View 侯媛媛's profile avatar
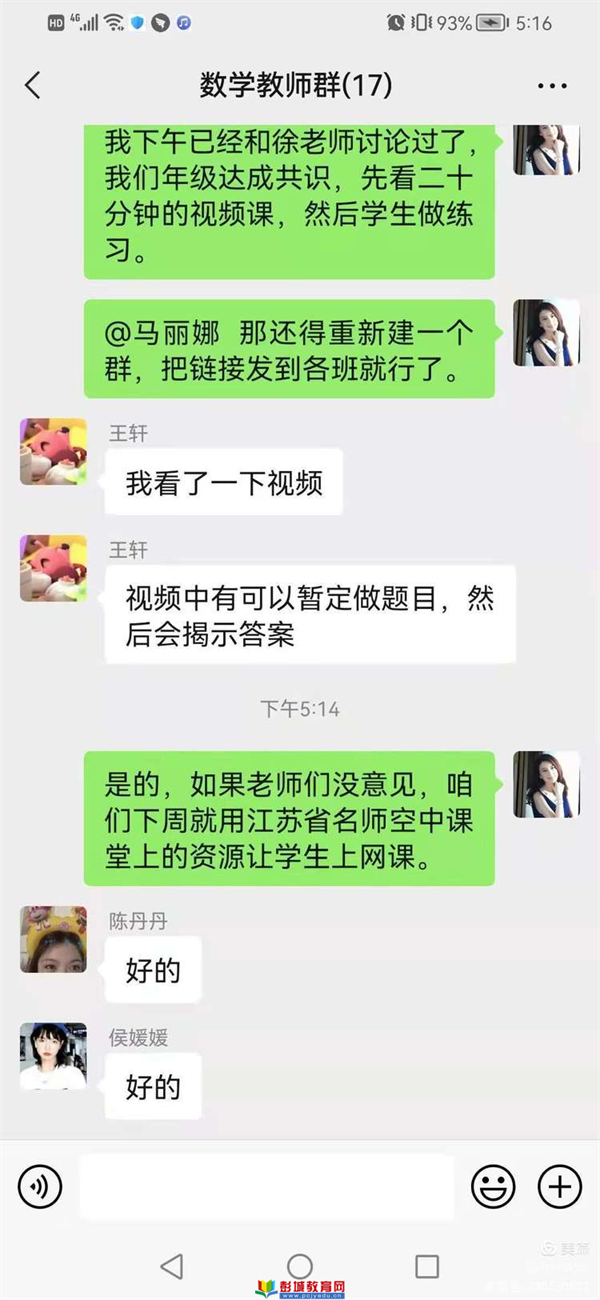This screenshot has height=1300, width=600. point(53,1056)
